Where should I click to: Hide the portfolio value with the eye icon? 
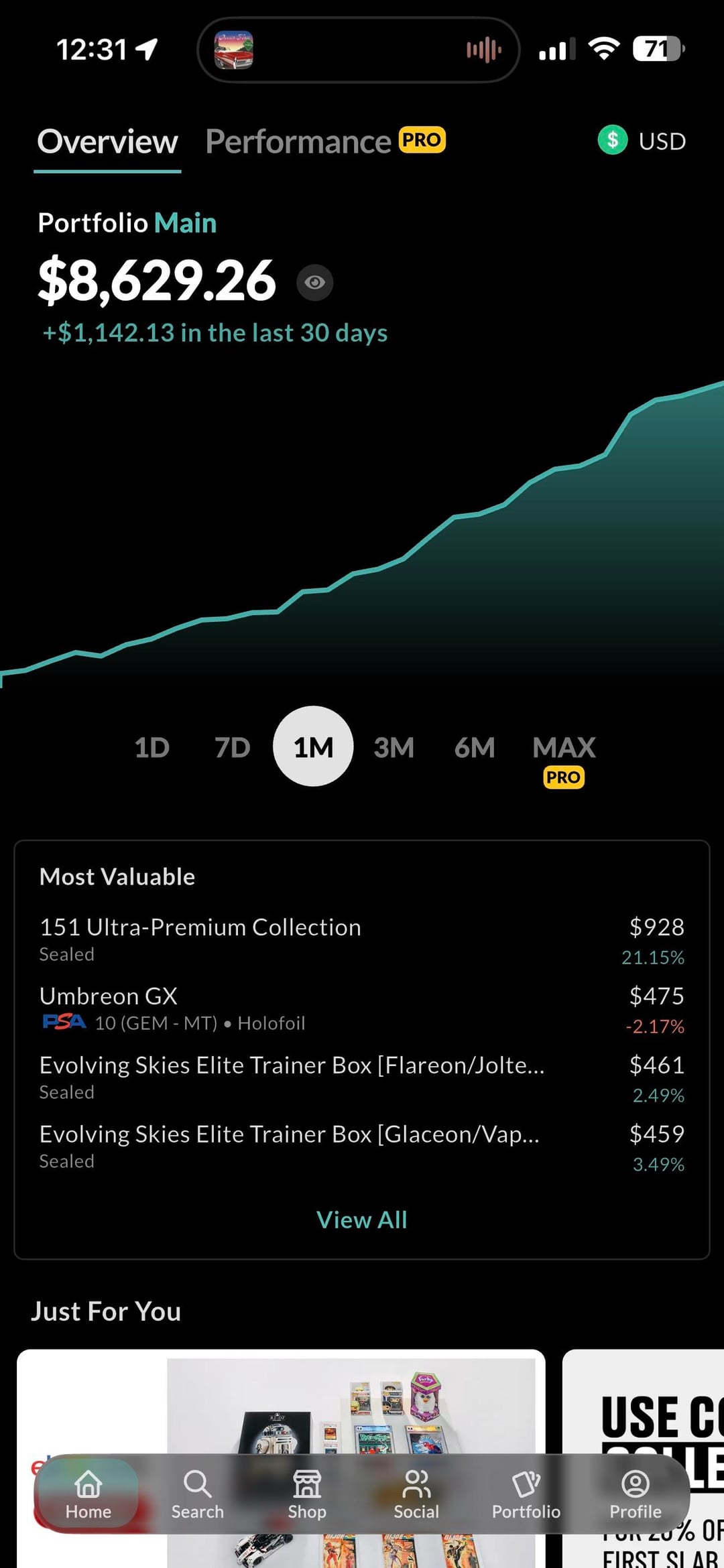click(314, 282)
